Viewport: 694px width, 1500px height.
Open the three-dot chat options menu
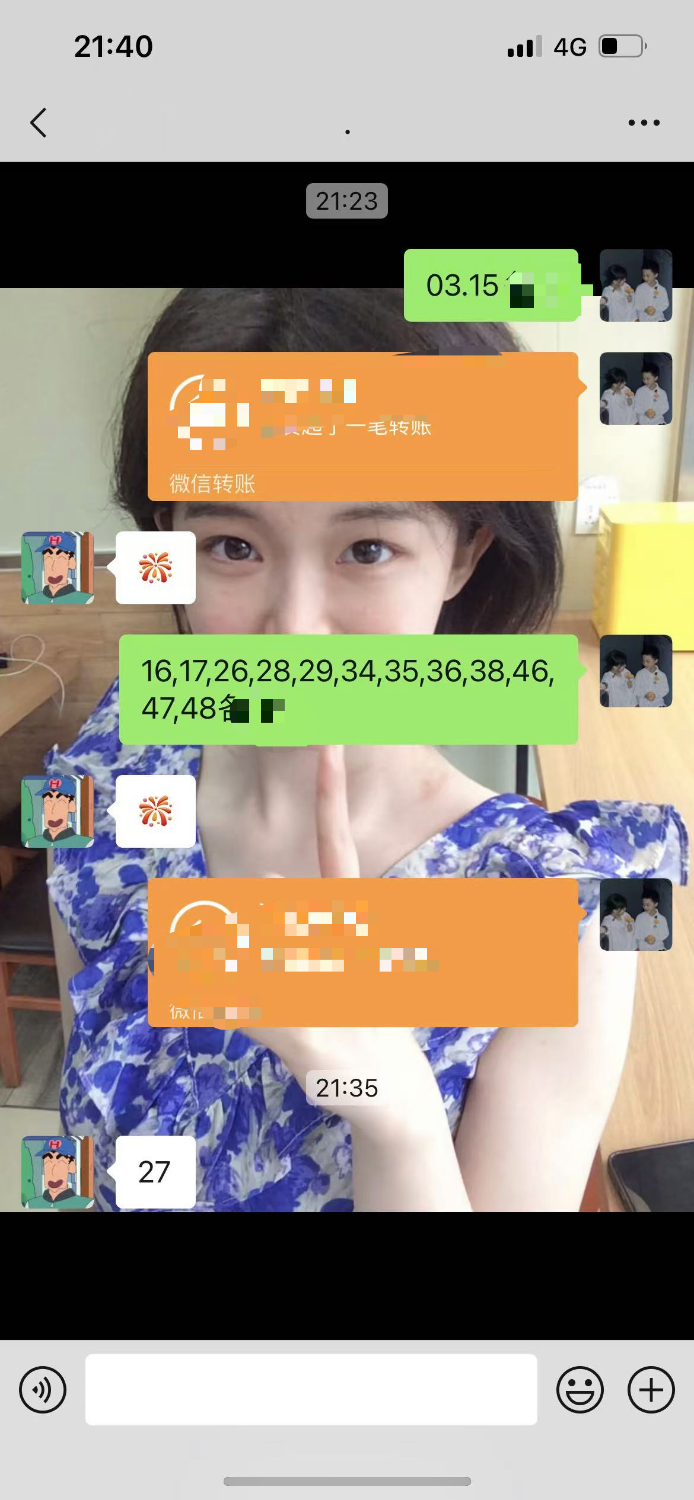click(x=644, y=123)
